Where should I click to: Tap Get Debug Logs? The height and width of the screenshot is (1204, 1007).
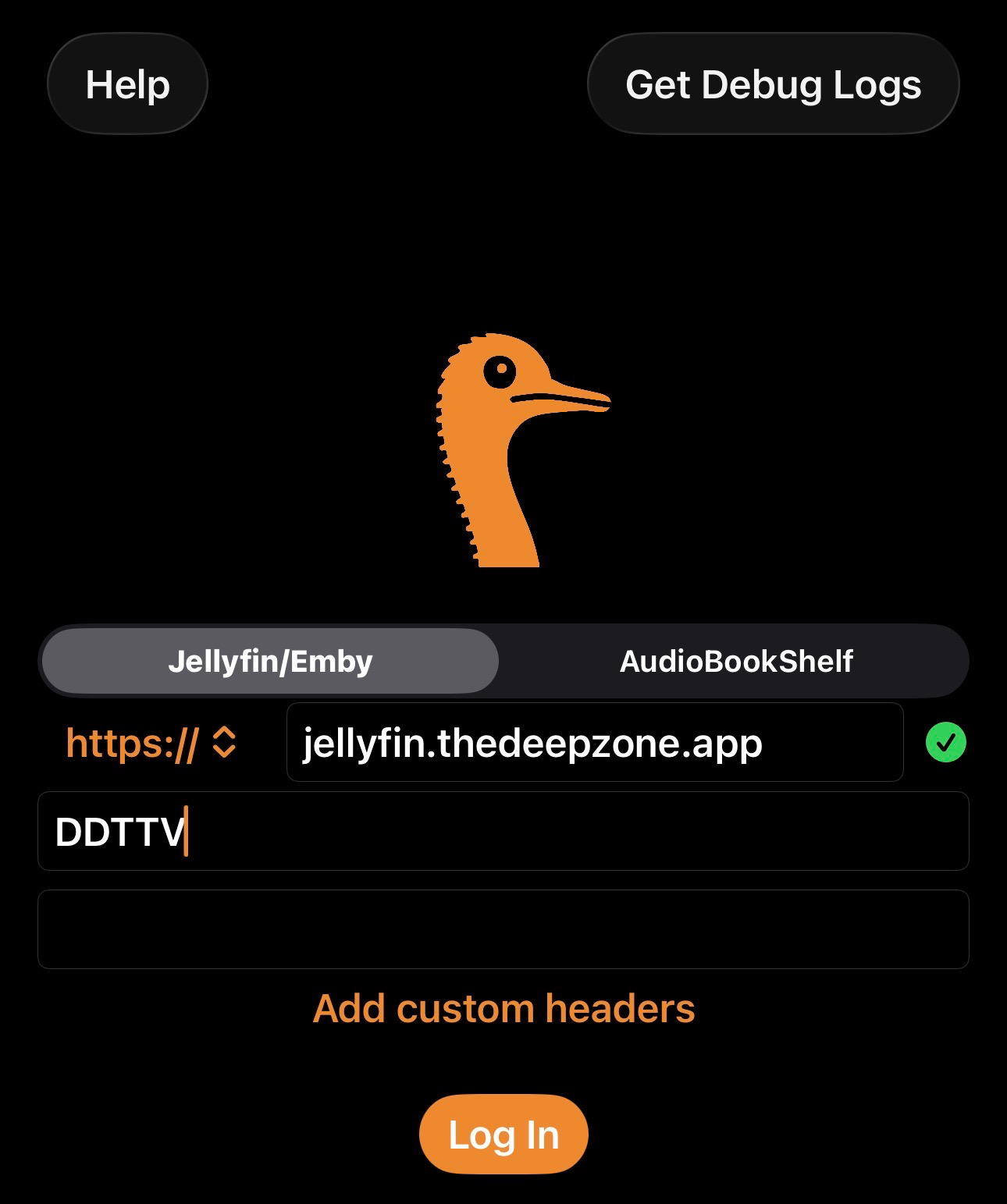point(773,84)
